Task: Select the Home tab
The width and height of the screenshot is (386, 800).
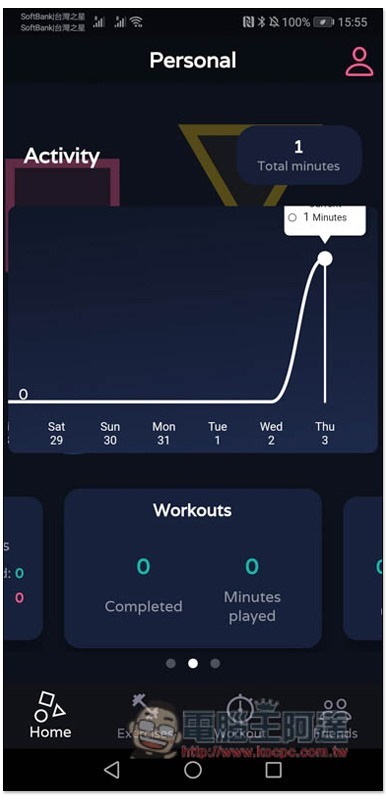Action: [50, 715]
